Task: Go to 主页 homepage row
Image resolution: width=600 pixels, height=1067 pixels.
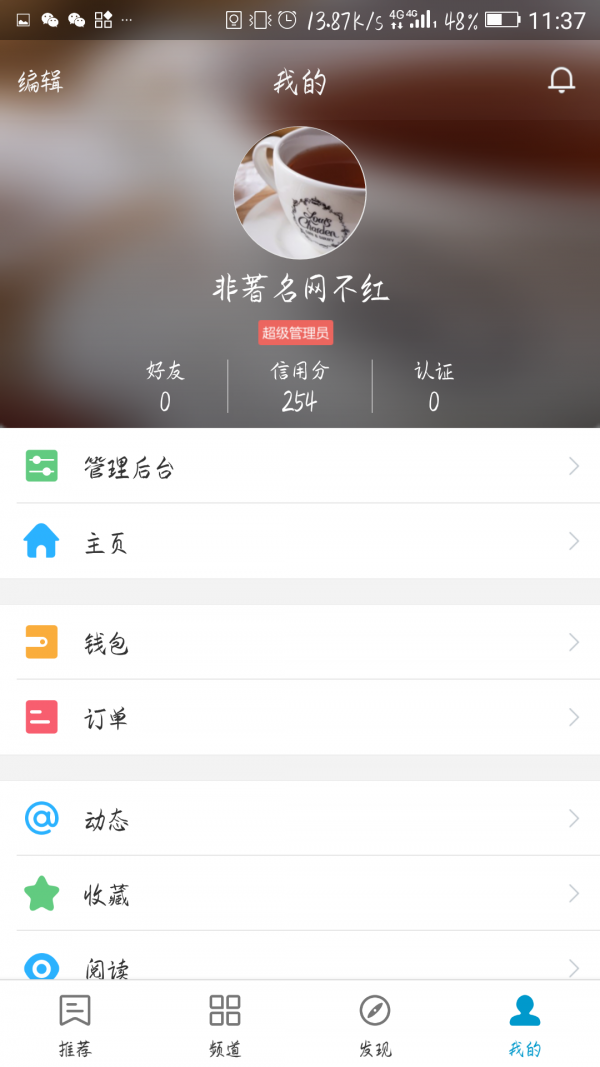Action: tap(300, 542)
